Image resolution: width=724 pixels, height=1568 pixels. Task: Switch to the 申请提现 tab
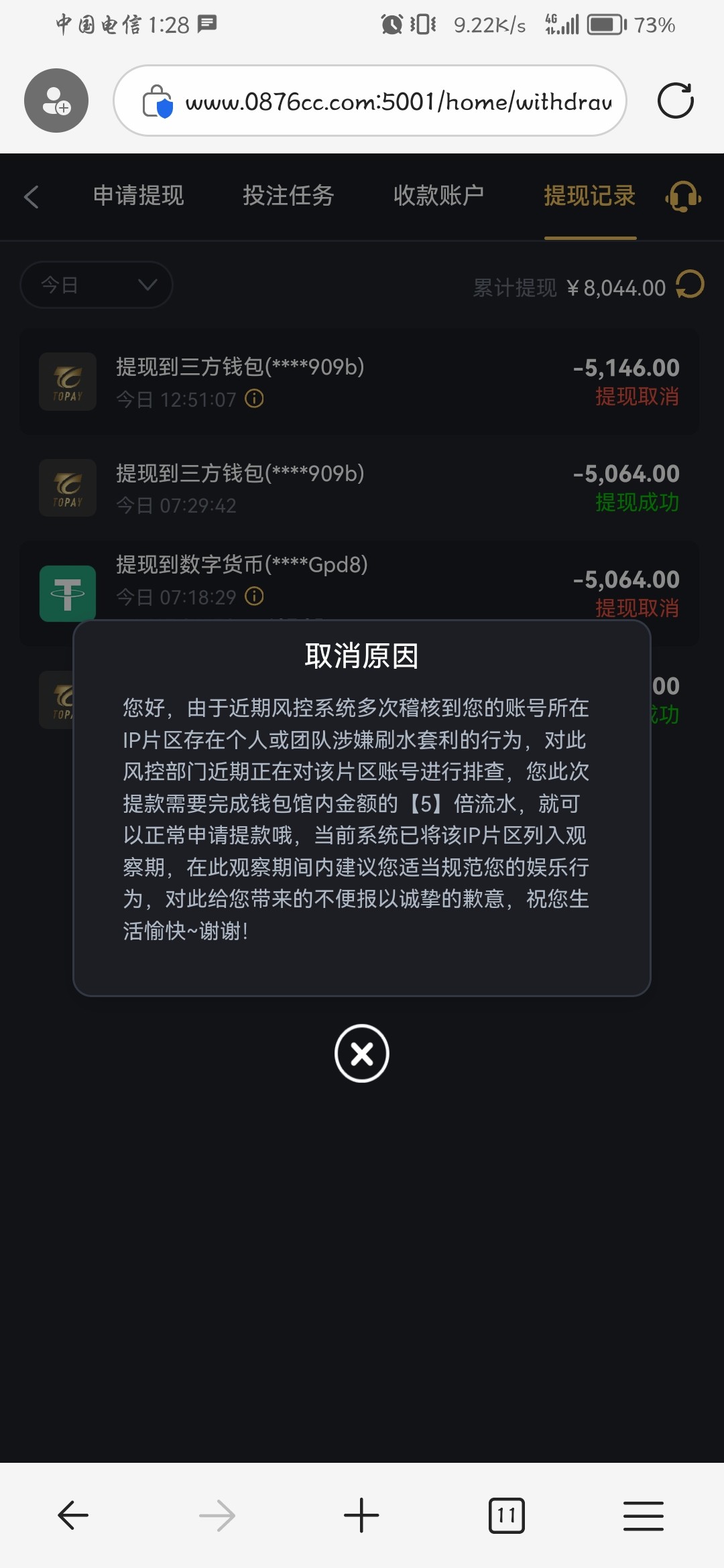[x=138, y=196]
